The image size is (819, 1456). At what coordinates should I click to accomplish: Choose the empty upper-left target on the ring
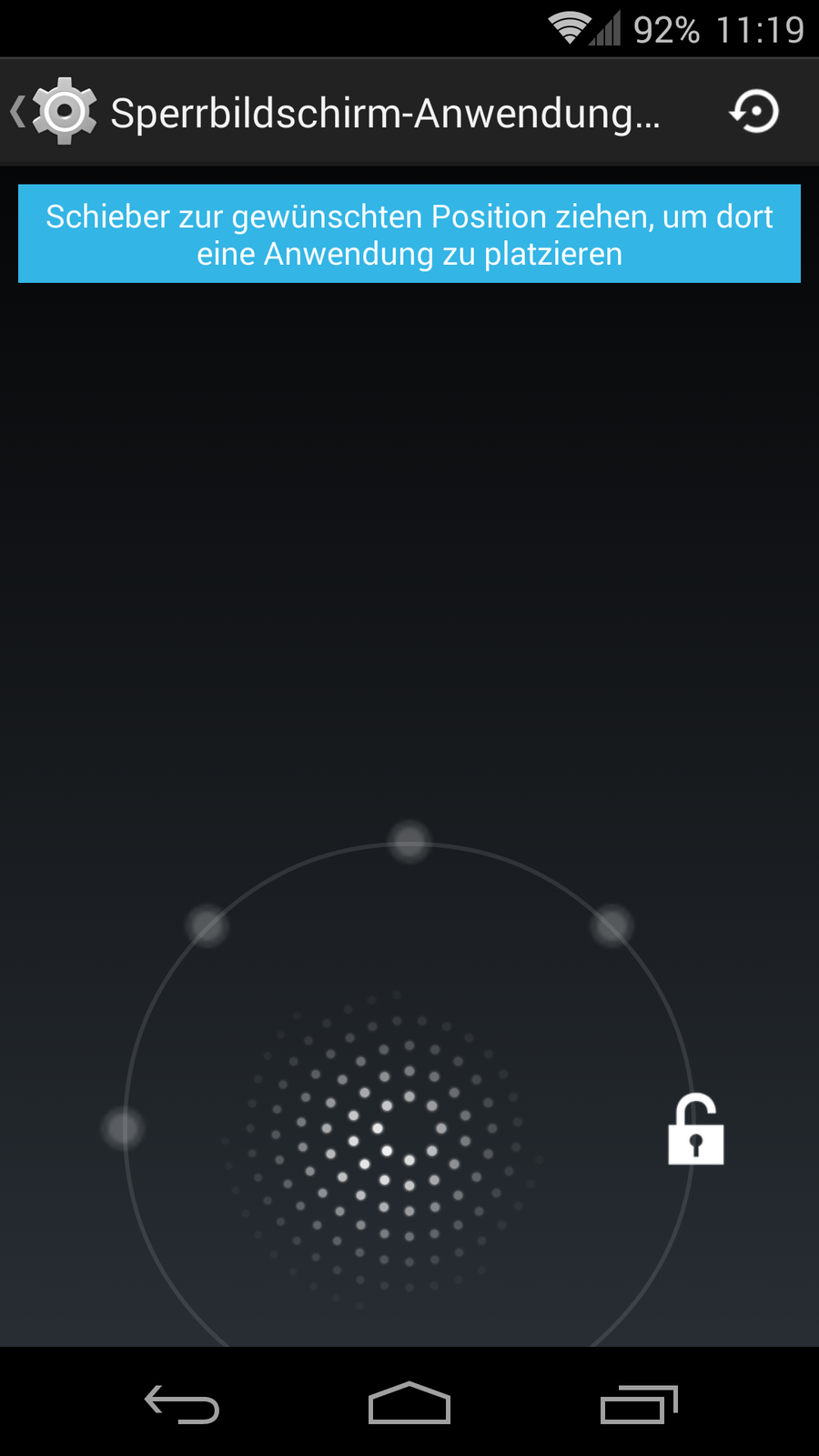coord(207,925)
